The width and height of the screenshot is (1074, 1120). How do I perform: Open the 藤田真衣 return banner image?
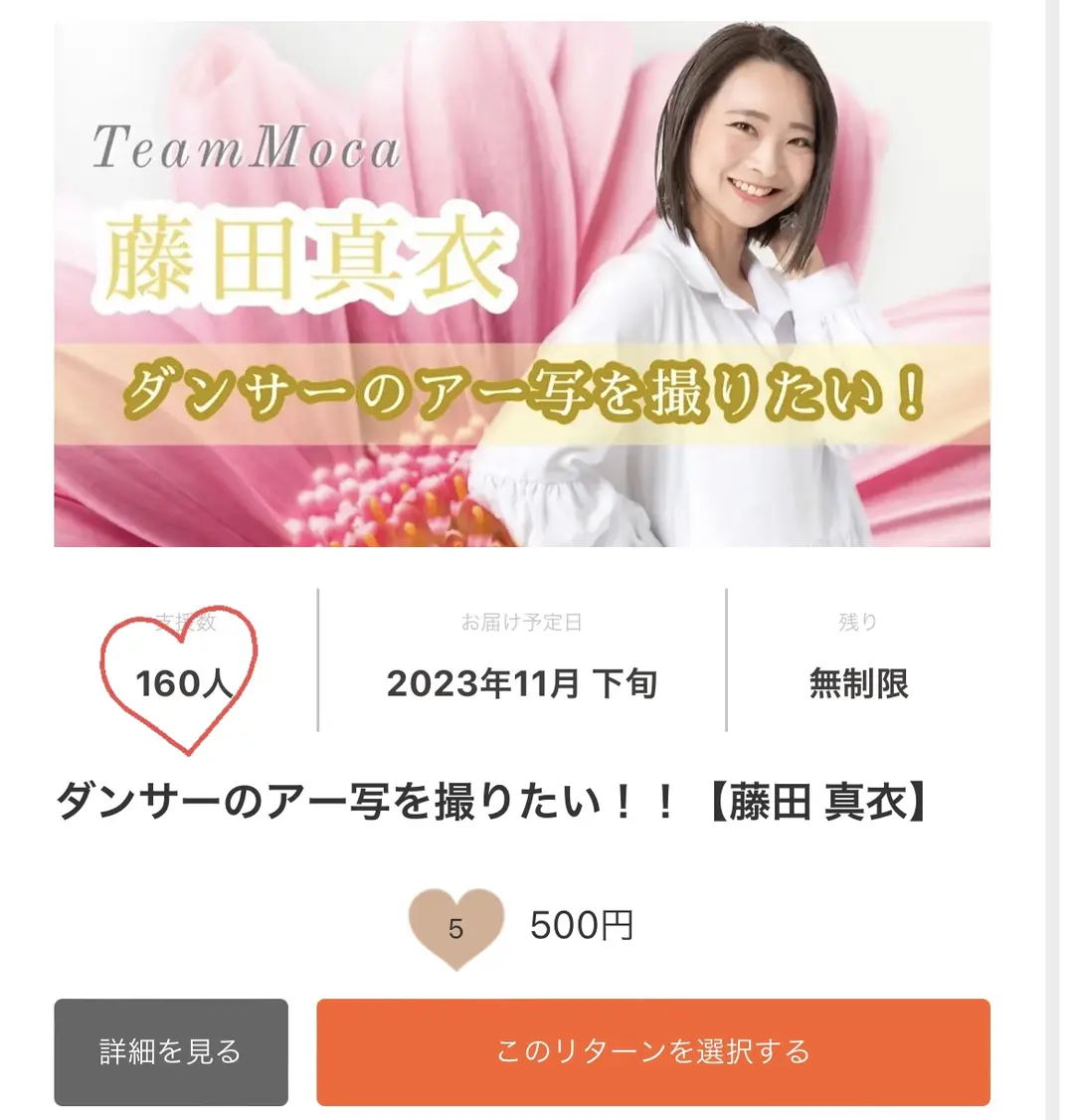pos(522,284)
